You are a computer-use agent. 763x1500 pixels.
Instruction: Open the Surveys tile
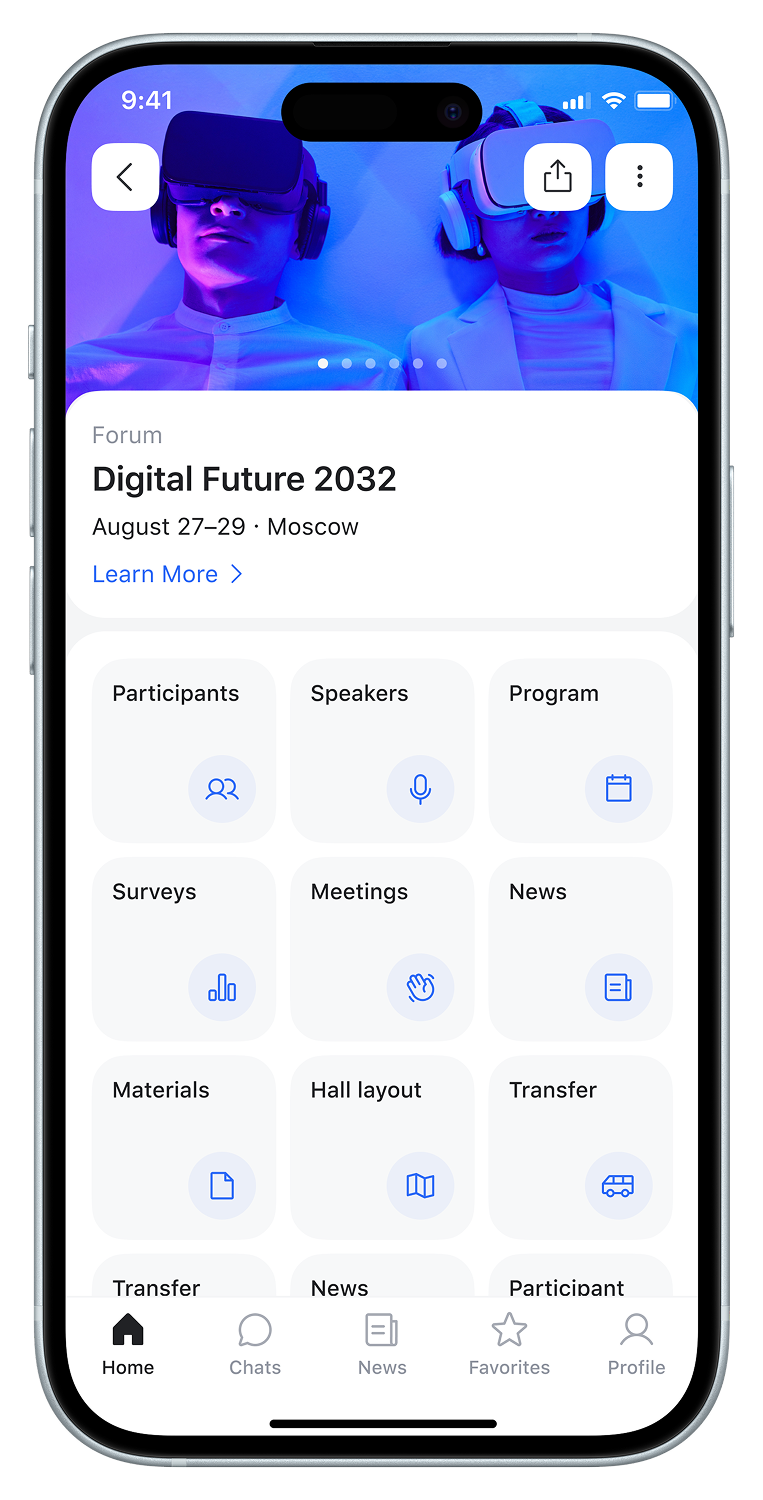tap(184, 948)
